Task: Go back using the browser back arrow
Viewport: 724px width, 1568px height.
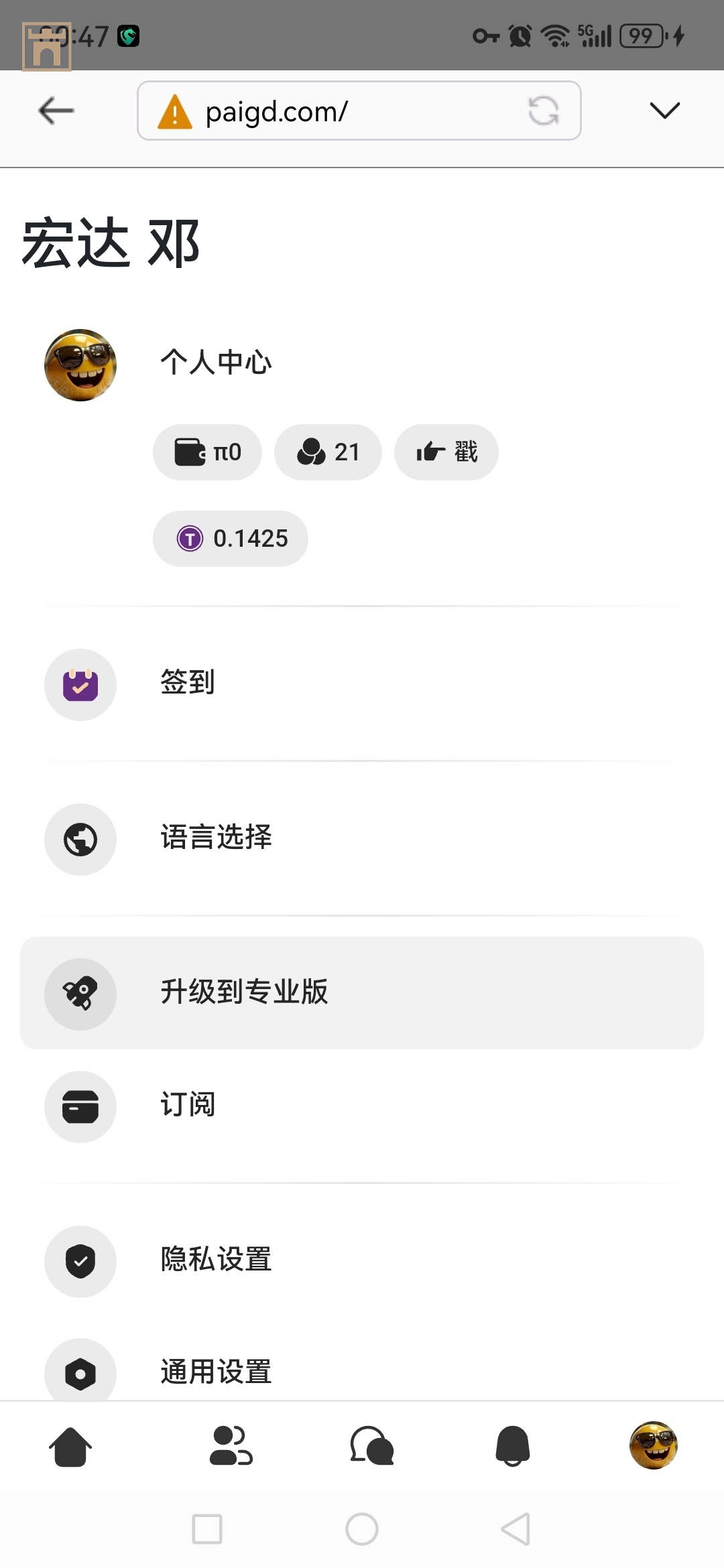Action: (x=56, y=111)
